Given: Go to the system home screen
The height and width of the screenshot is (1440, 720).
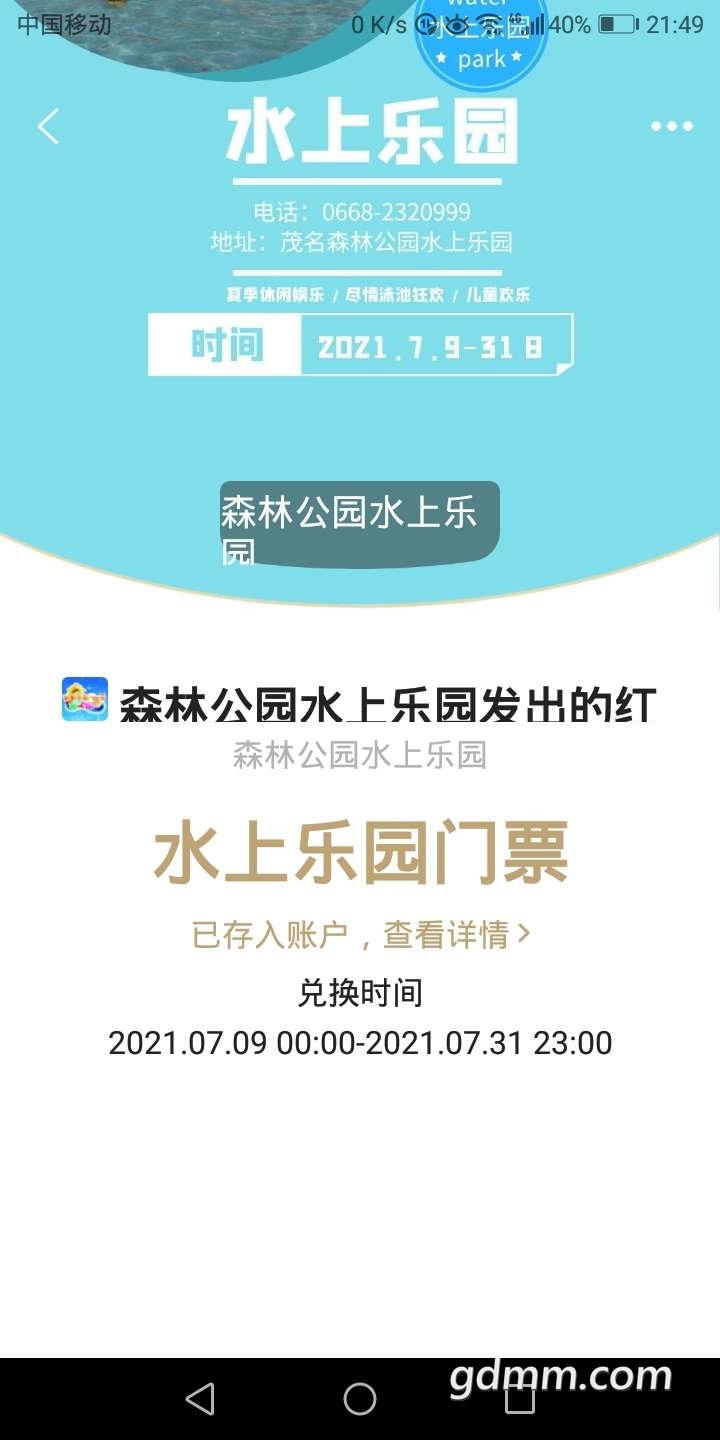Looking at the screenshot, I should (x=360, y=1399).
